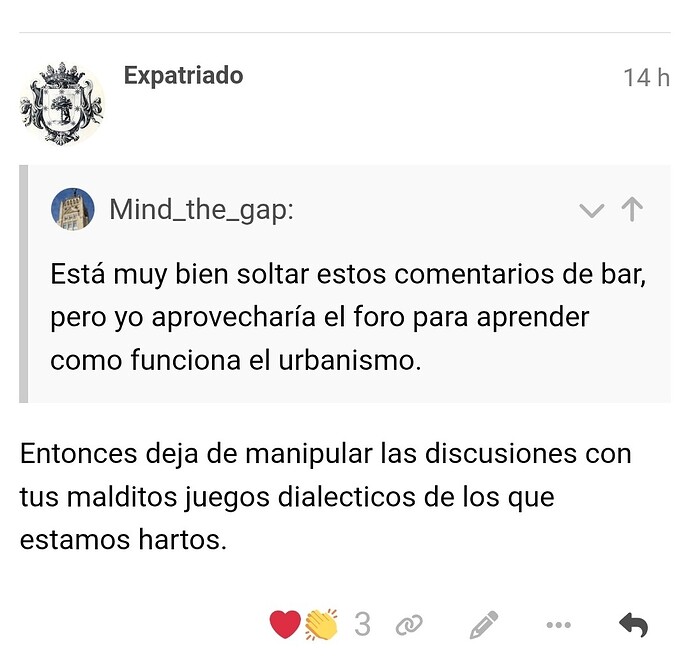Expand the quote from Mind_the_gap
The width and height of the screenshot is (690, 656).
592,210
